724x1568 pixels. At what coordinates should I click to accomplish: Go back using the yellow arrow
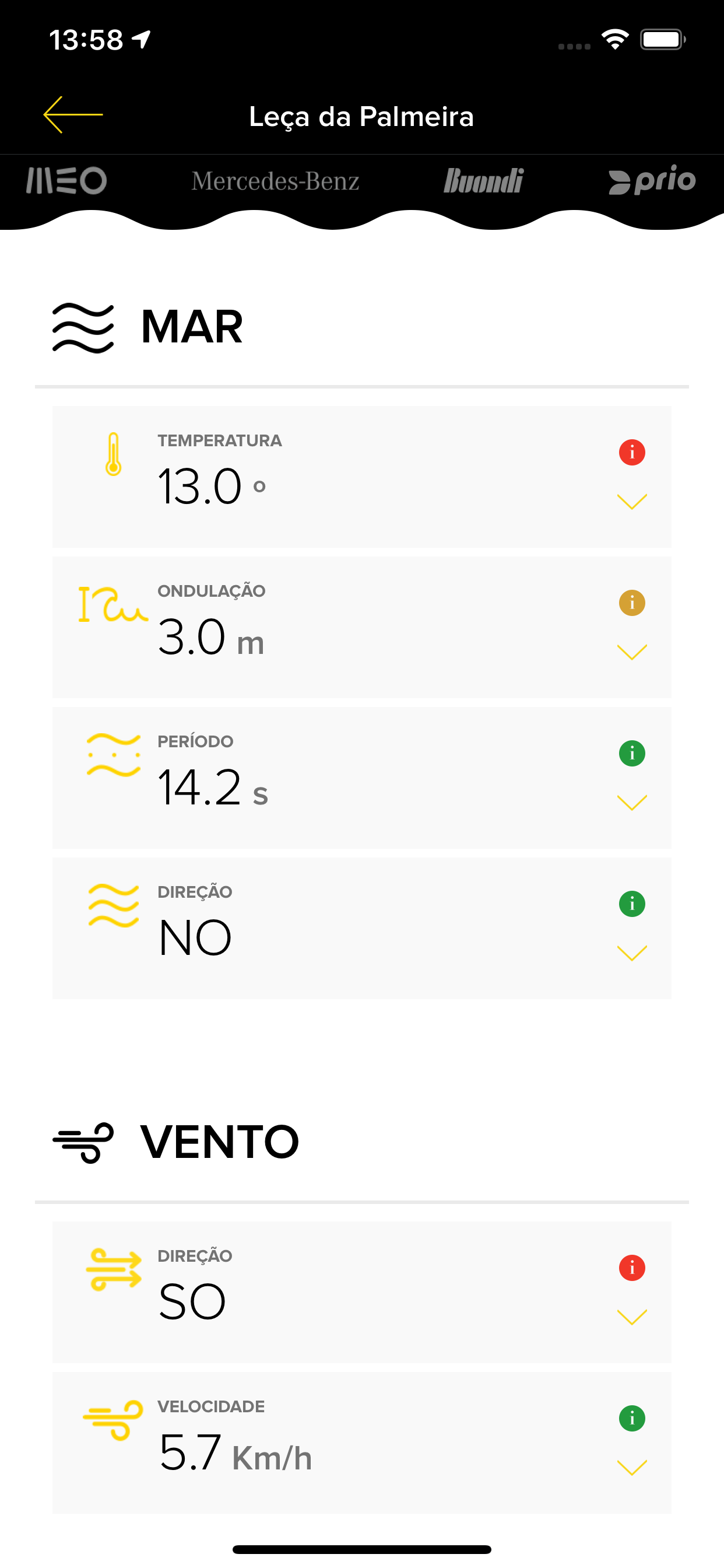(x=73, y=114)
